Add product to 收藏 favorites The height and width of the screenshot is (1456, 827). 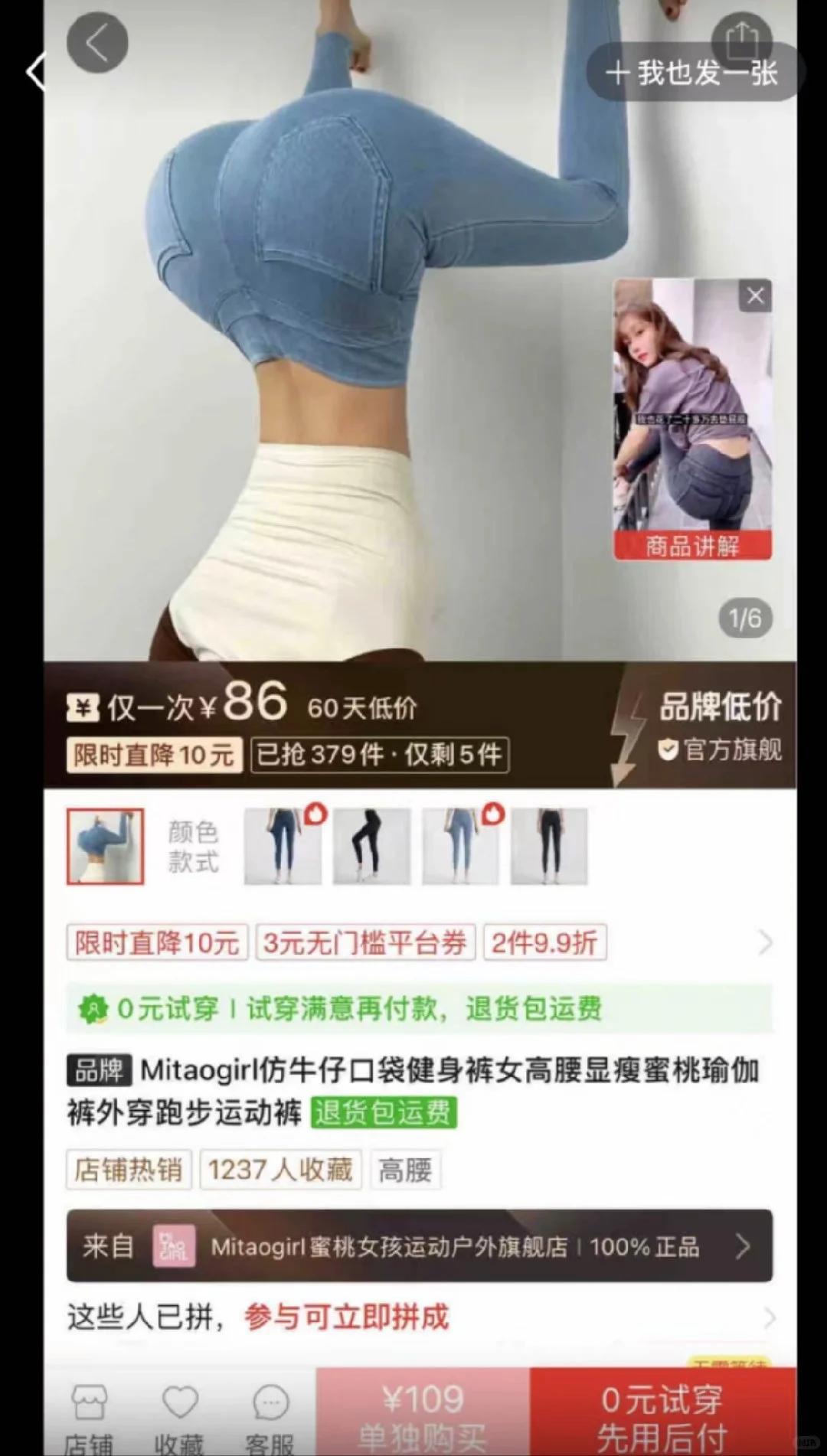179,1418
